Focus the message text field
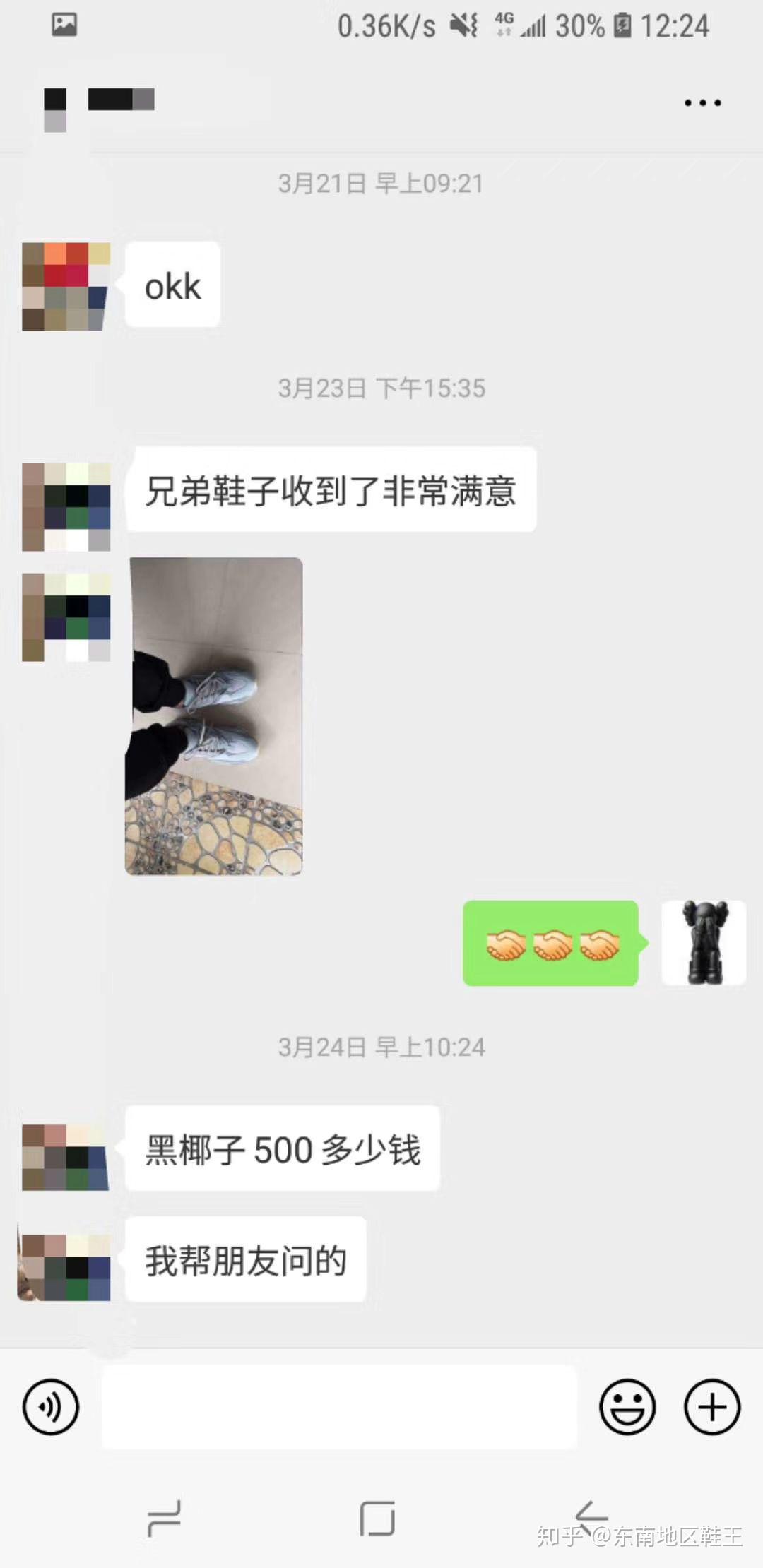 (x=339, y=1406)
